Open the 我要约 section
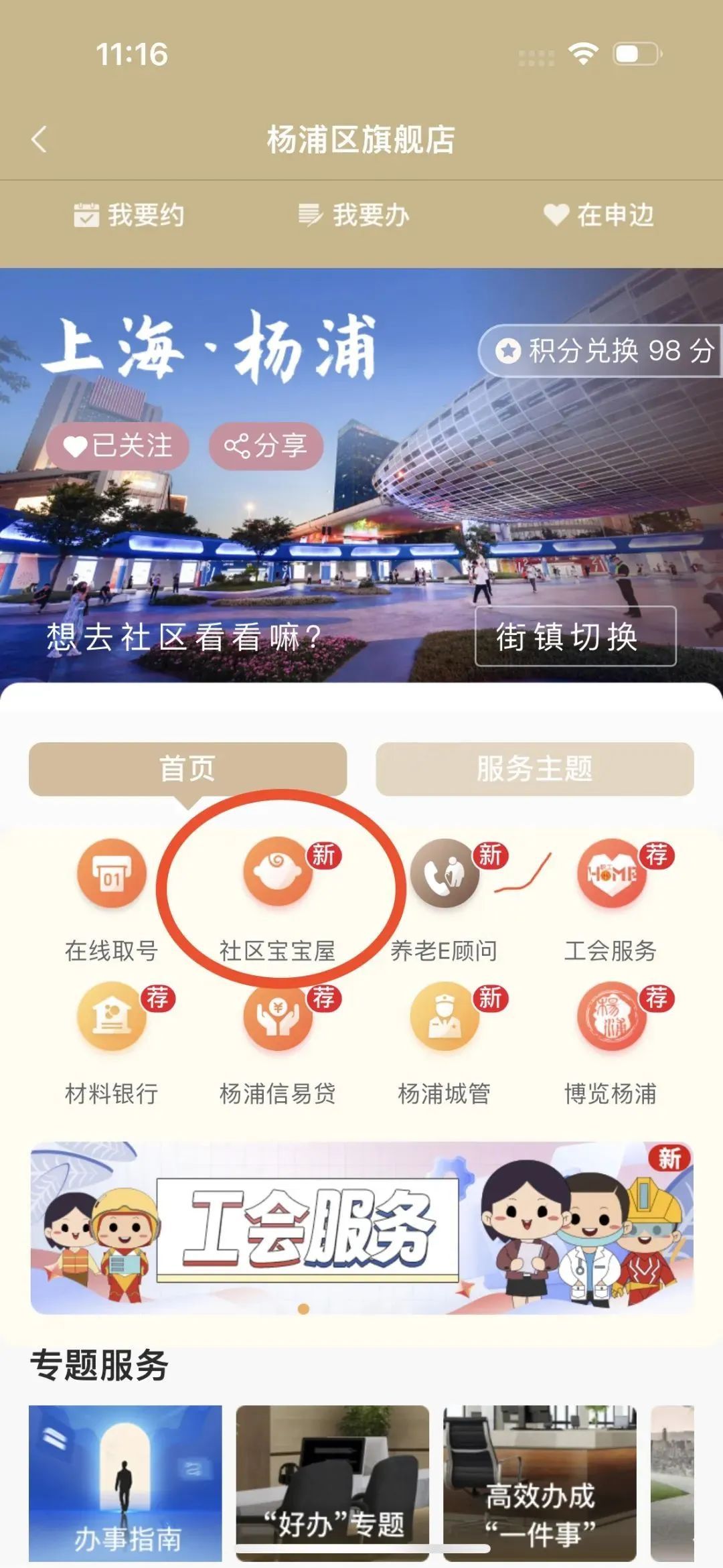The width and height of the screenshot is (723, 1568). (129, 216)
